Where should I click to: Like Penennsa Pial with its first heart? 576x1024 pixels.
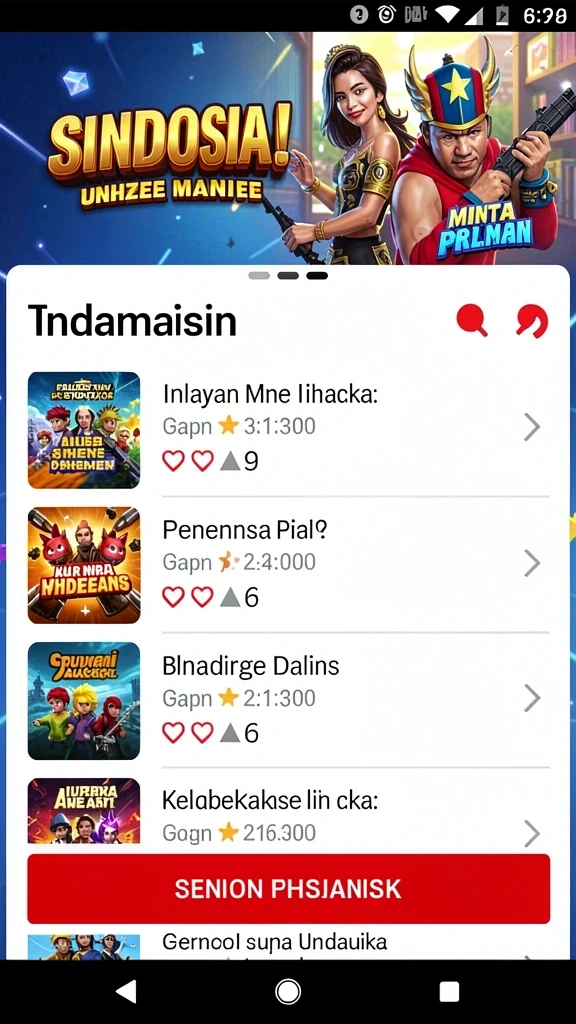(173, 596)
